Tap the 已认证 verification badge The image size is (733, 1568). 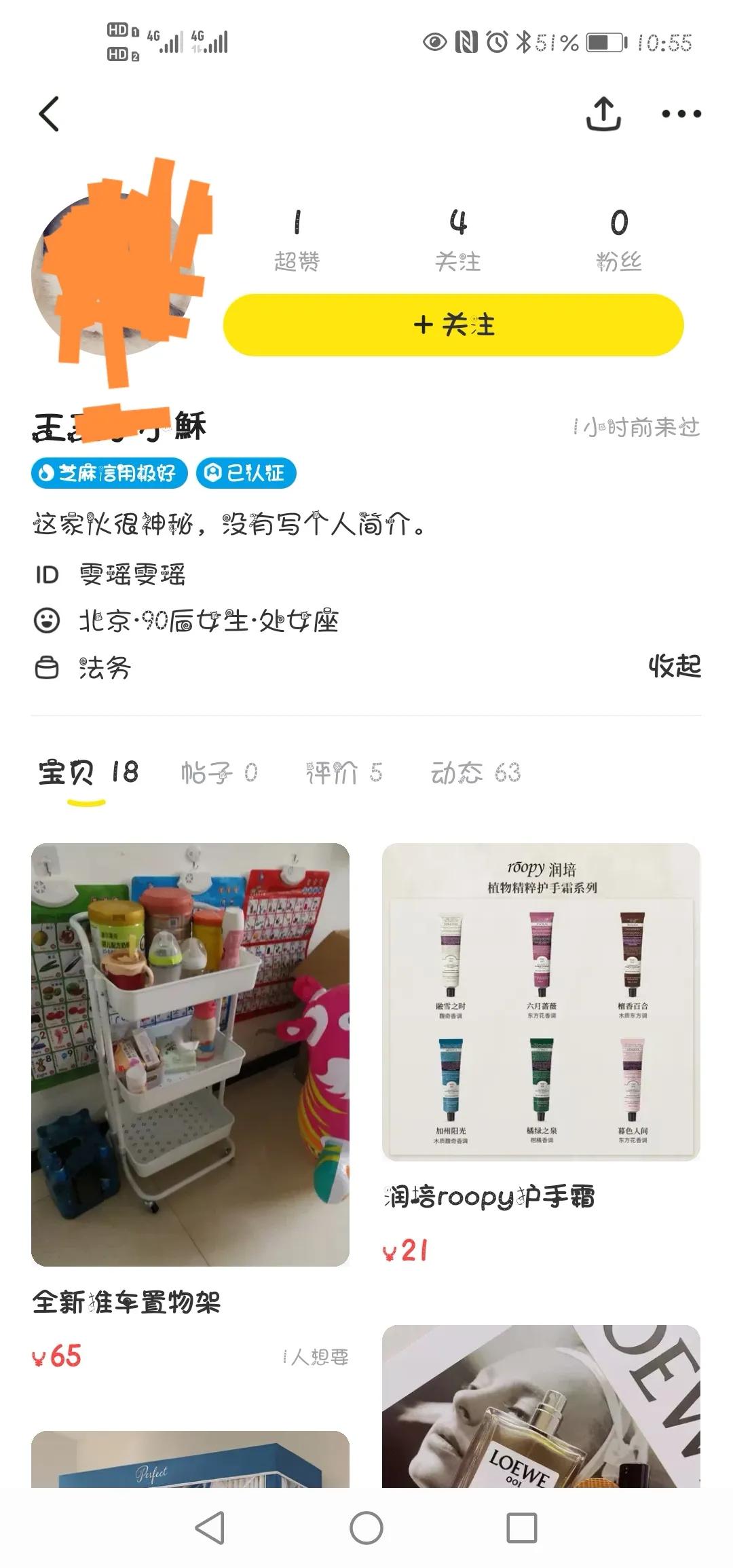point(246,473)
